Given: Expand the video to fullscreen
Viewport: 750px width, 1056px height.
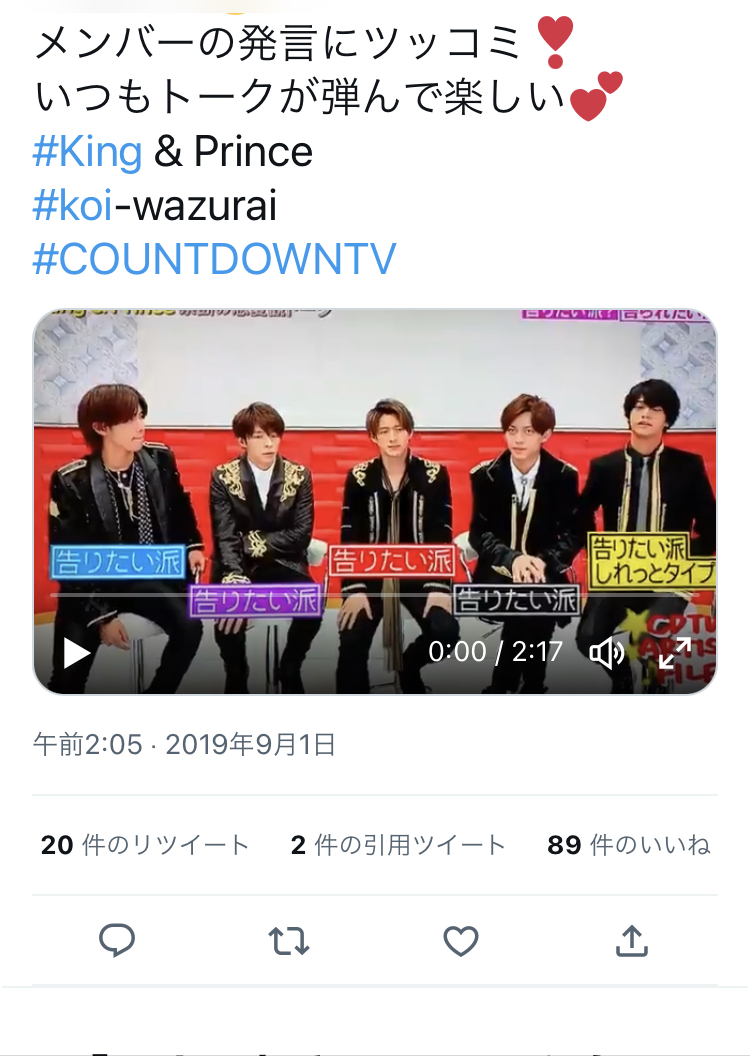Looking at the screenshot, I should (x=674, y=652).
